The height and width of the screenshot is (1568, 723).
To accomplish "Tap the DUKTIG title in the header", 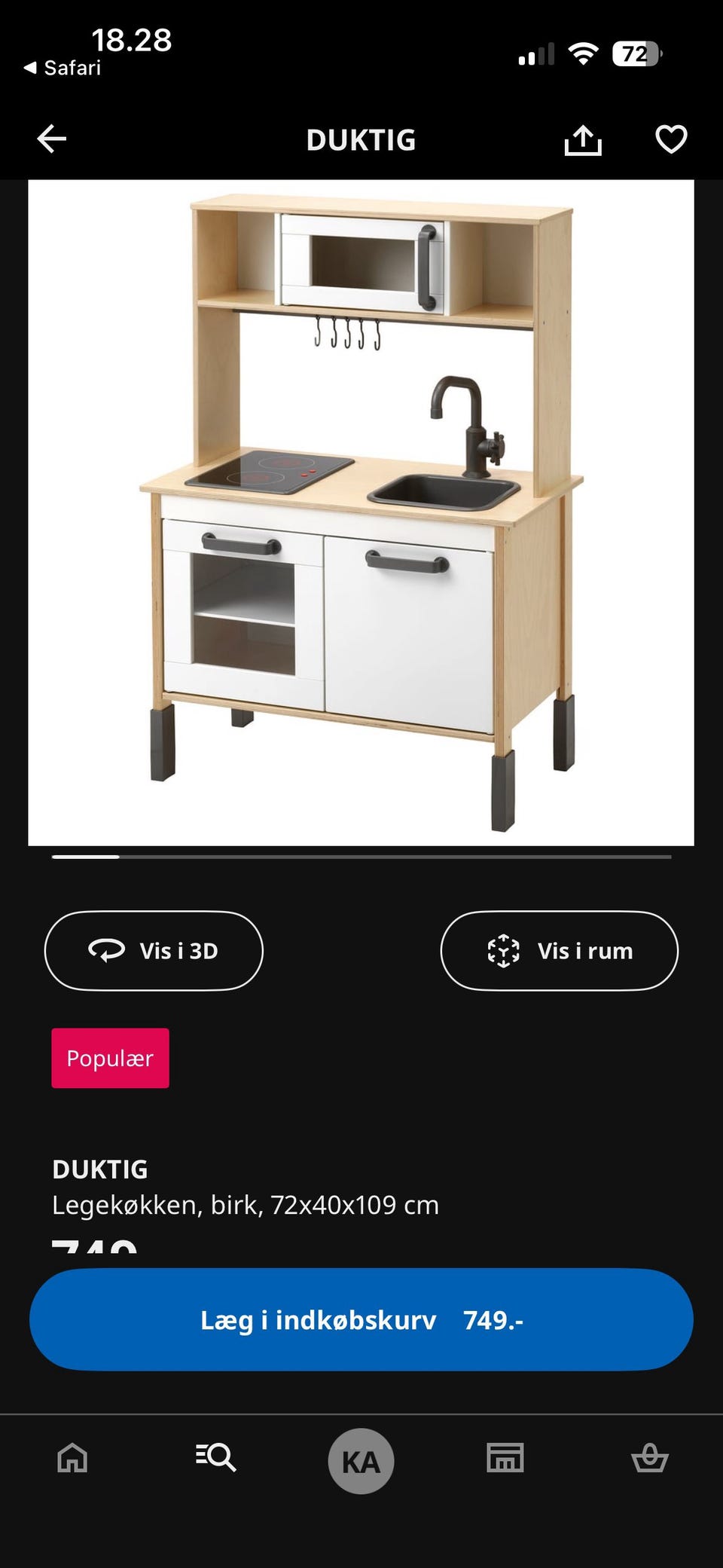I will (x=361, y=139).
